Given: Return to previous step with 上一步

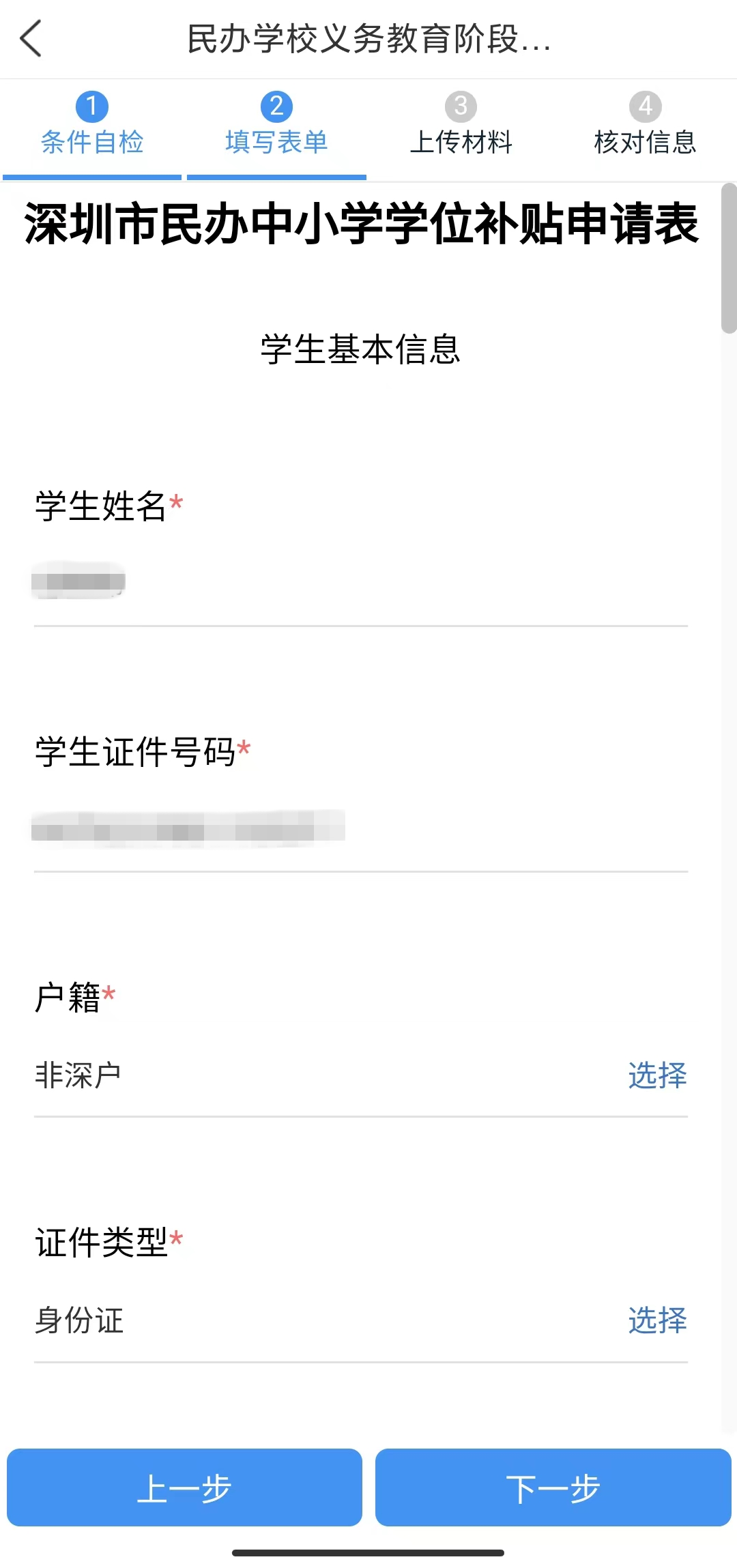Looking at the screenshot, I should (184, 1487).
